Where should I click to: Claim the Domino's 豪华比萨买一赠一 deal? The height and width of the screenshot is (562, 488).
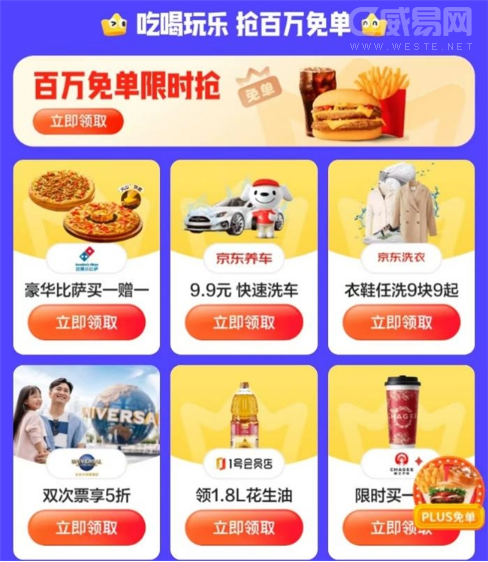tap(87, 322)
